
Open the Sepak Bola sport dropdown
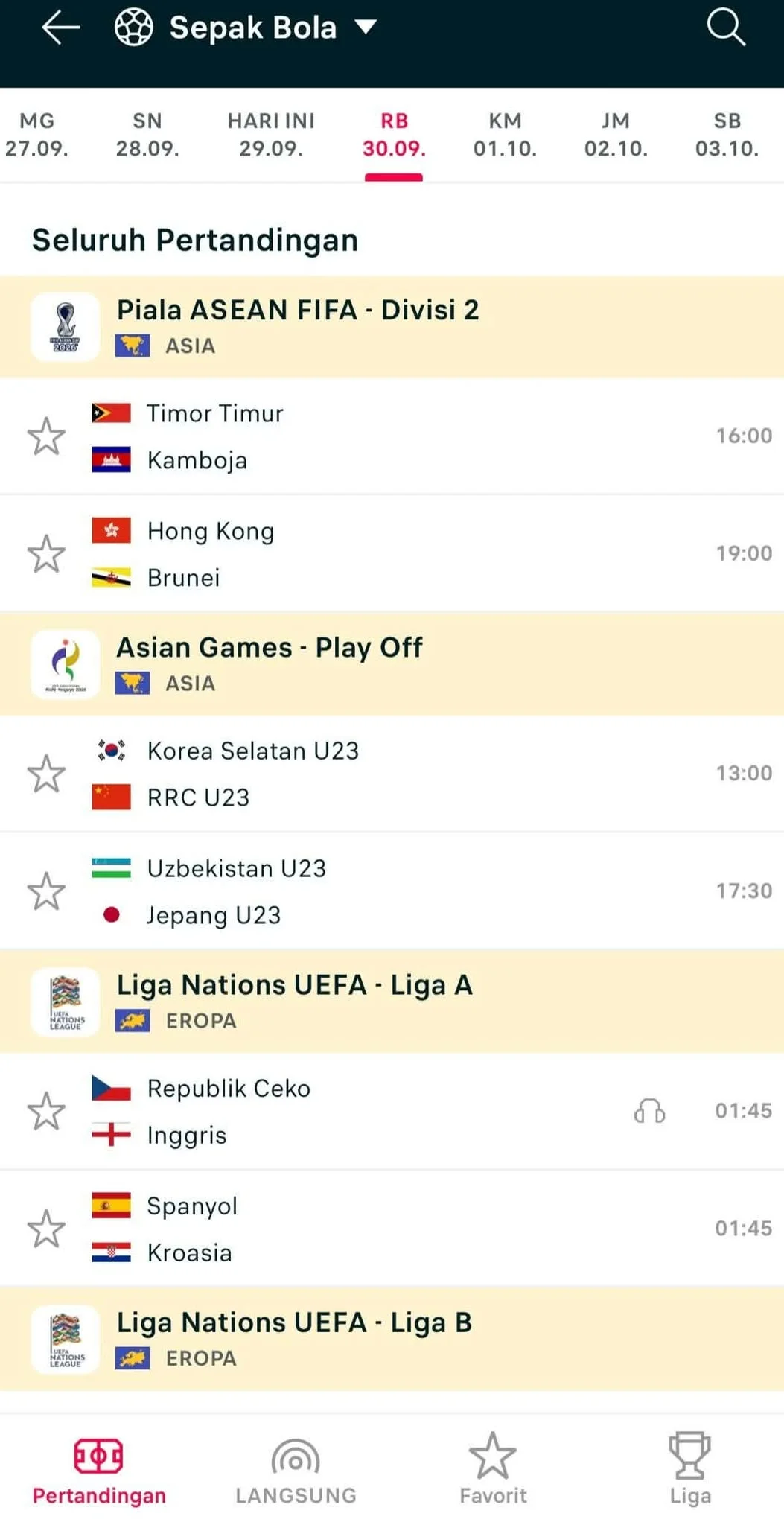pyautogui.click(x=246, y=28)
